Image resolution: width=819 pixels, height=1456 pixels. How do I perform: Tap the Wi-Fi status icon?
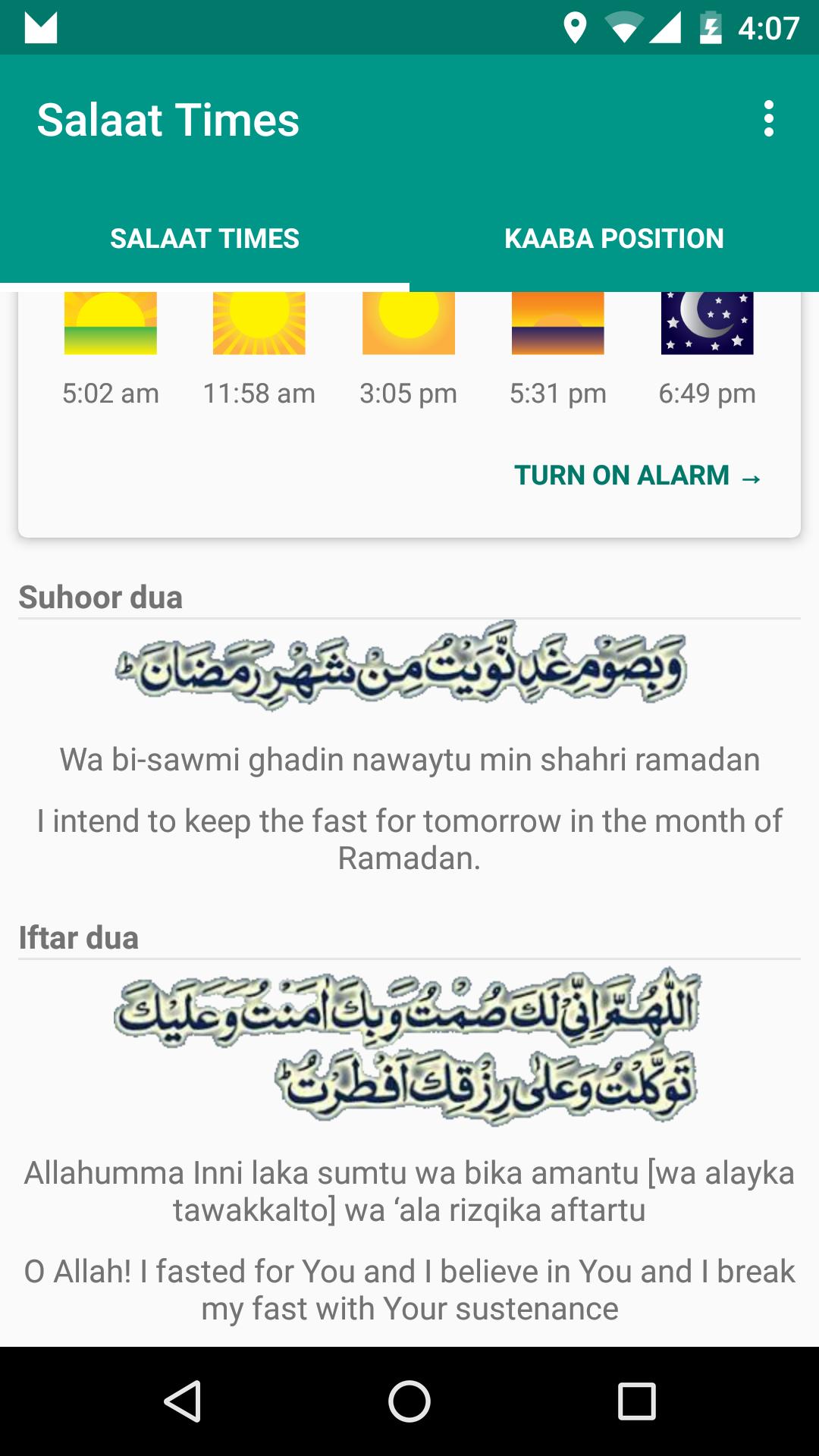[x=623, y=27]
